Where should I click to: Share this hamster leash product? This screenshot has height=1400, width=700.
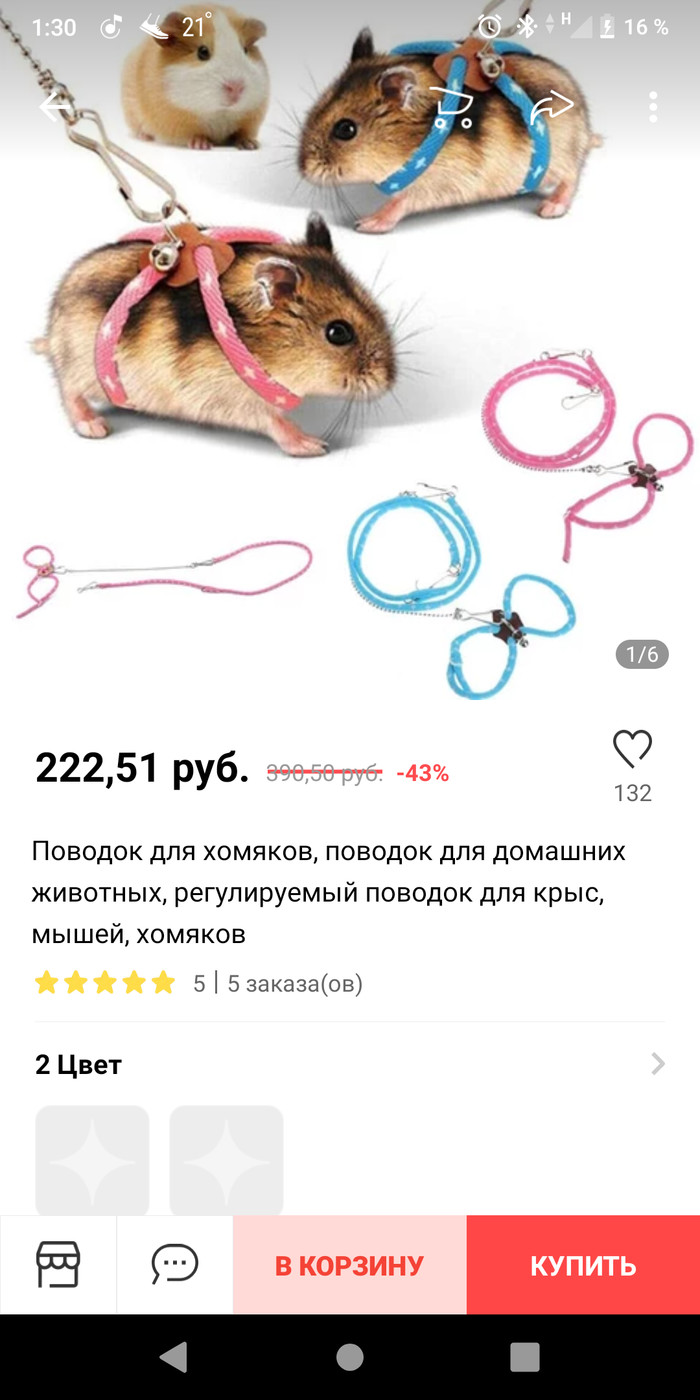click(x=552, y=106)
